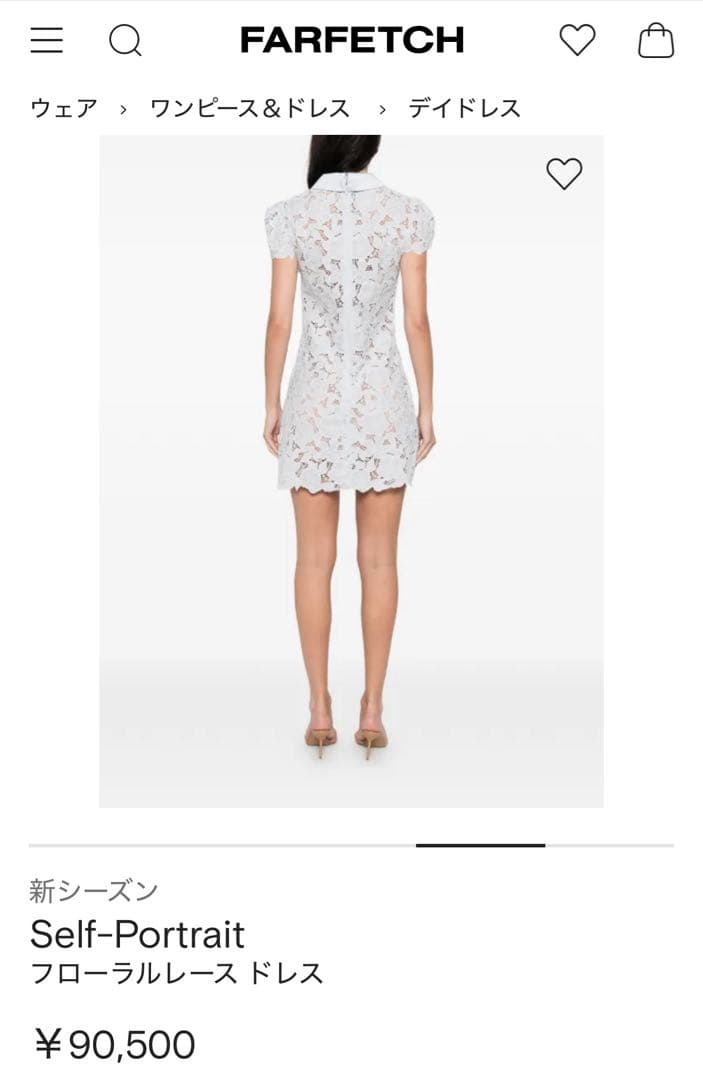Go to ウェア breadcrumb
Image resolution: width=703 pixels, height=1080 pixels.
coord(64,108)
